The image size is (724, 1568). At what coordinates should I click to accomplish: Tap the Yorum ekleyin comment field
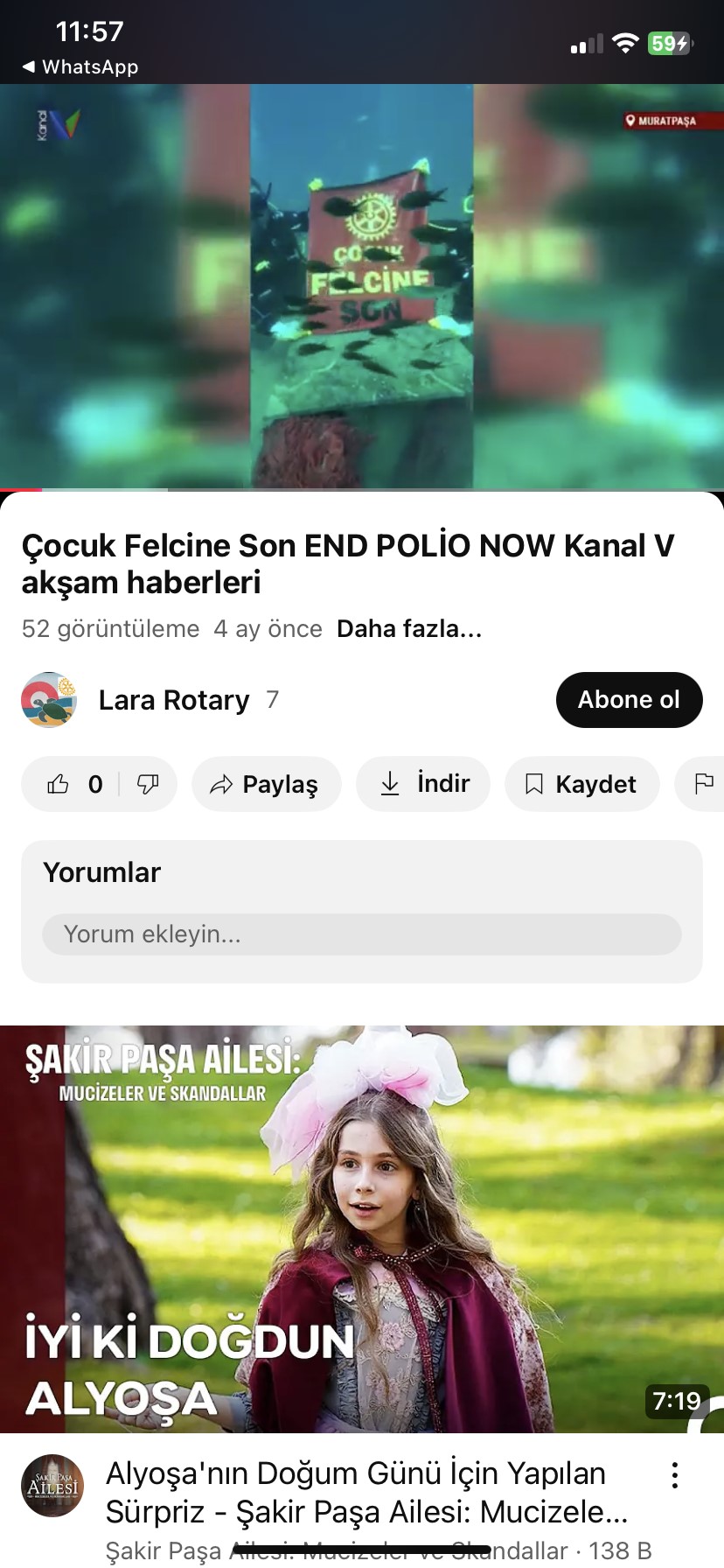click(x=362, y=934)
